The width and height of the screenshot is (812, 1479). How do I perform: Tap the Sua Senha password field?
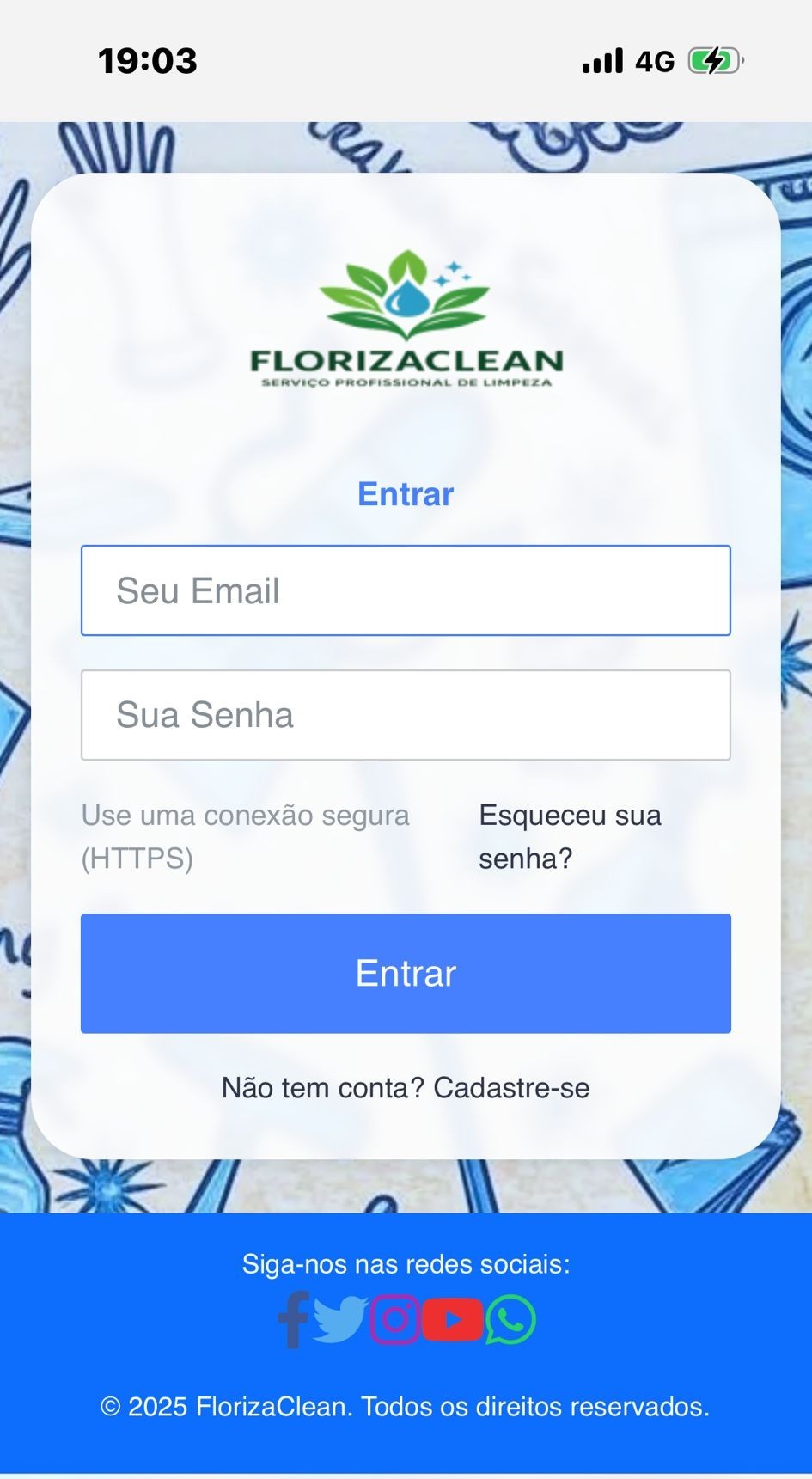pos(406,715)
